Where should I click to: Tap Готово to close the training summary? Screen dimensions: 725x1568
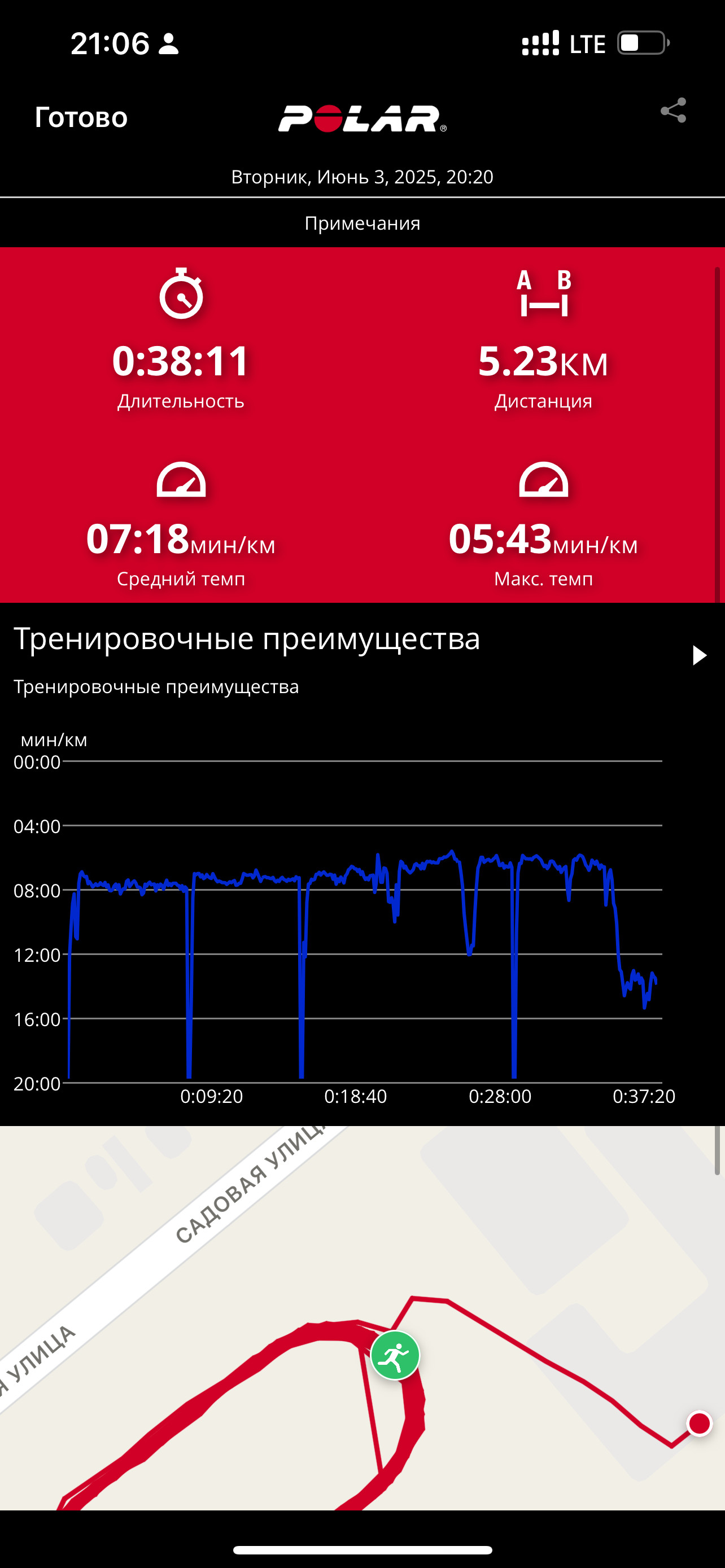[81, 117]
